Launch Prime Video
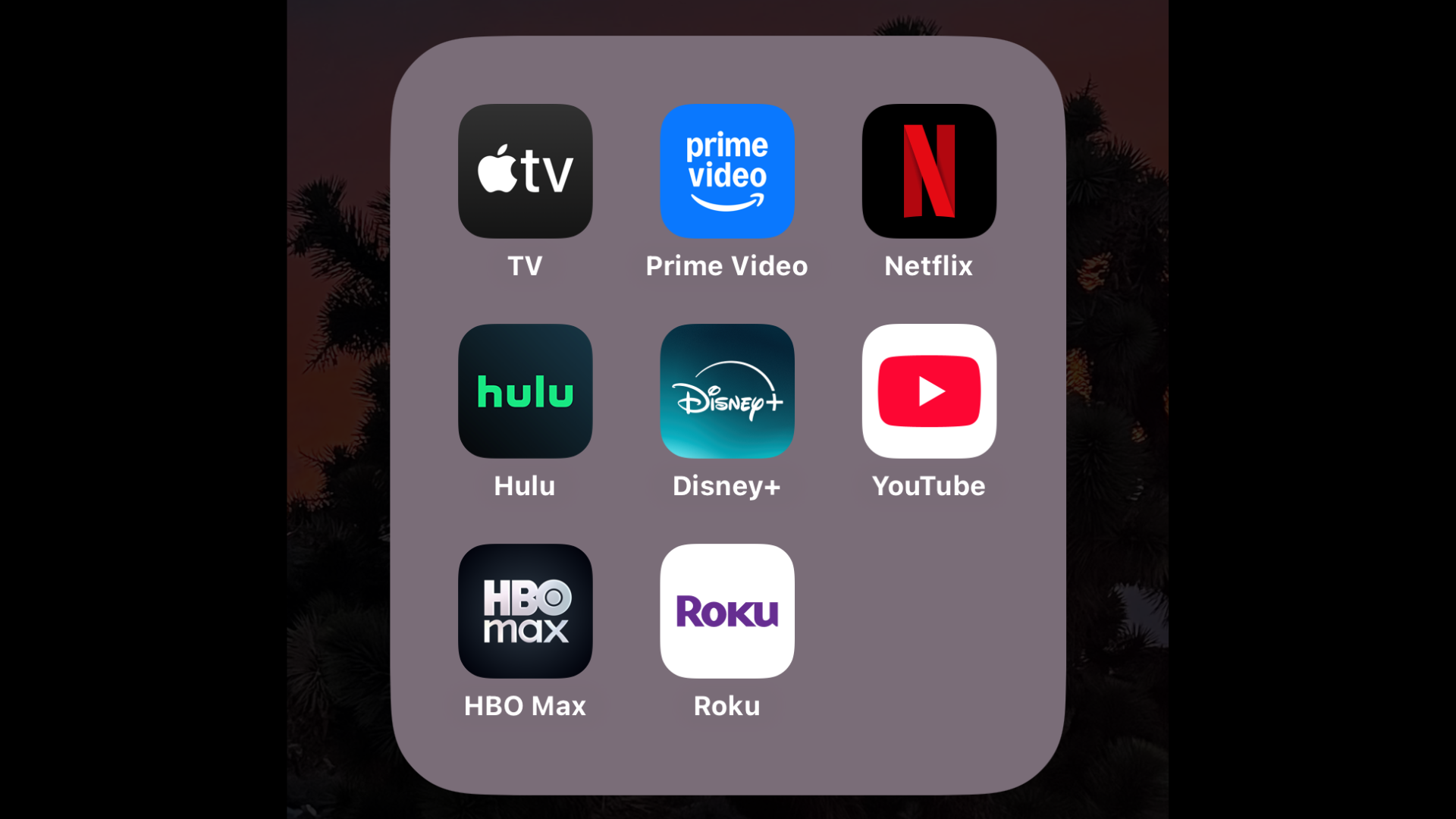Image resolution: width=1456 pixels, height=819 pixels. click(x=726, y=171)
